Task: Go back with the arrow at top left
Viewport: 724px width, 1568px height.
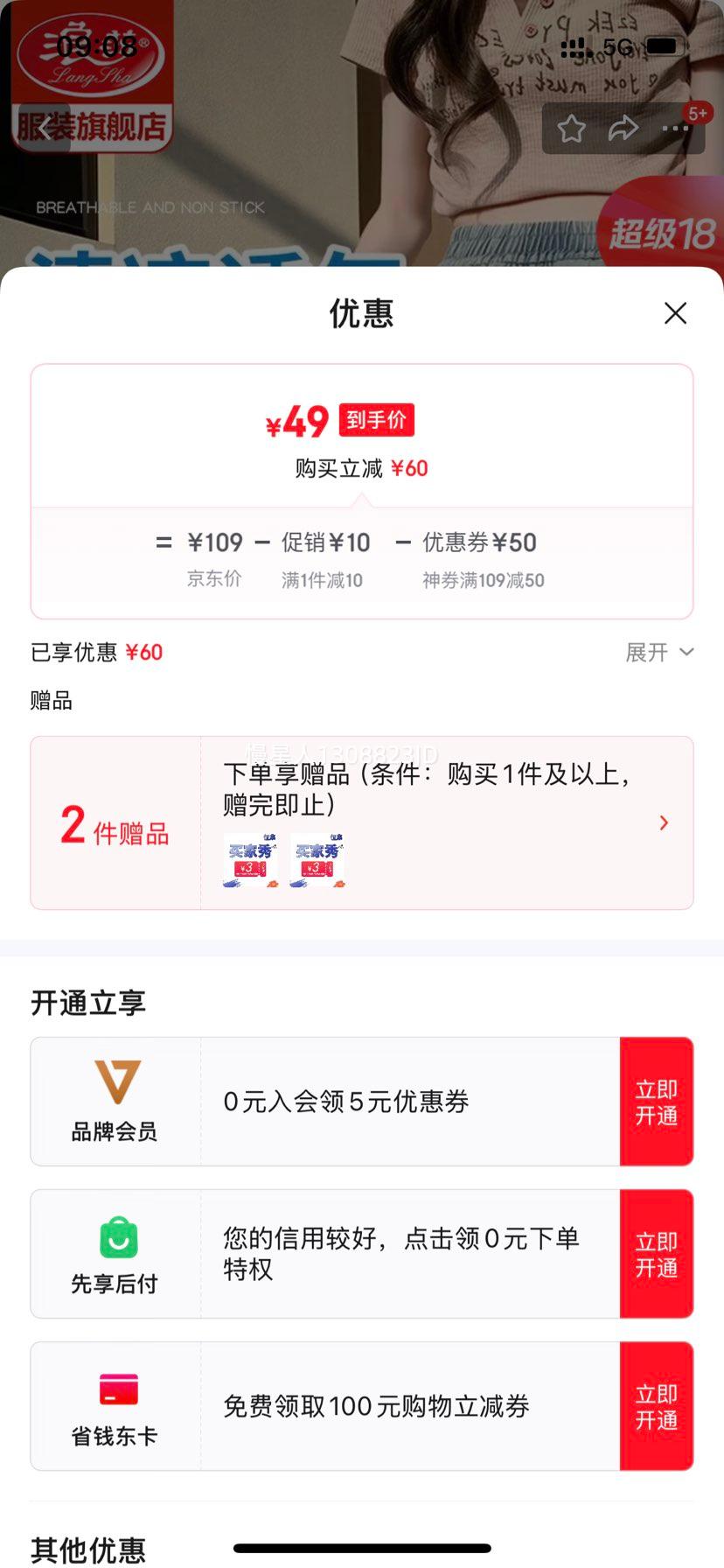Action: pyautogui.click(x=43, y=129)
